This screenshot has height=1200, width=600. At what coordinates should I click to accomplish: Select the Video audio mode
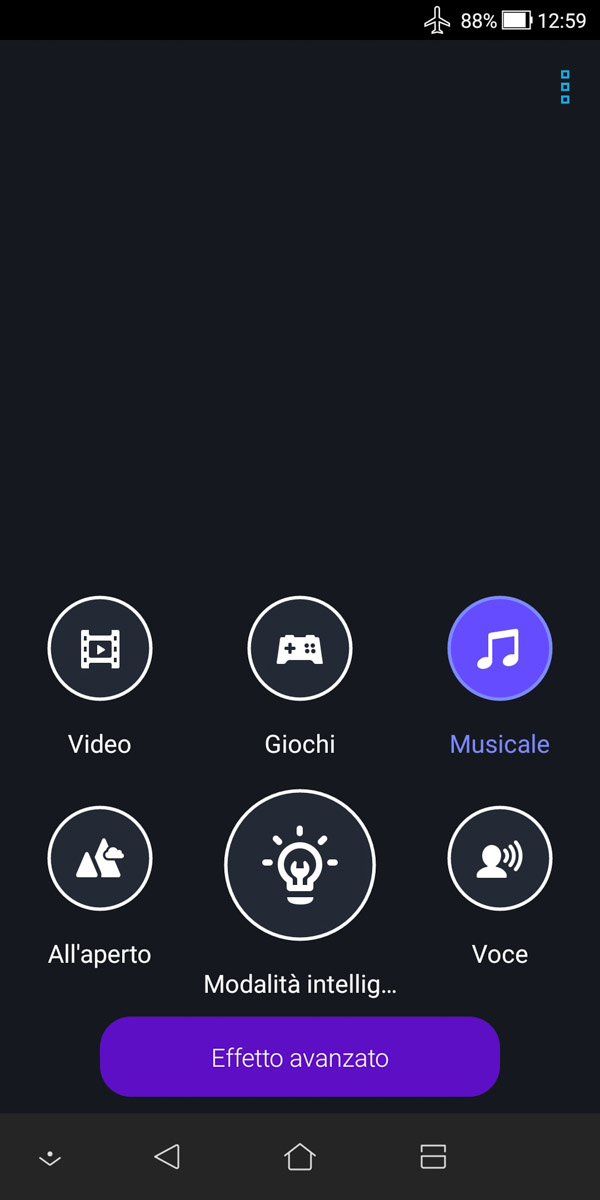pyautogui.click(x=100, y=649)
